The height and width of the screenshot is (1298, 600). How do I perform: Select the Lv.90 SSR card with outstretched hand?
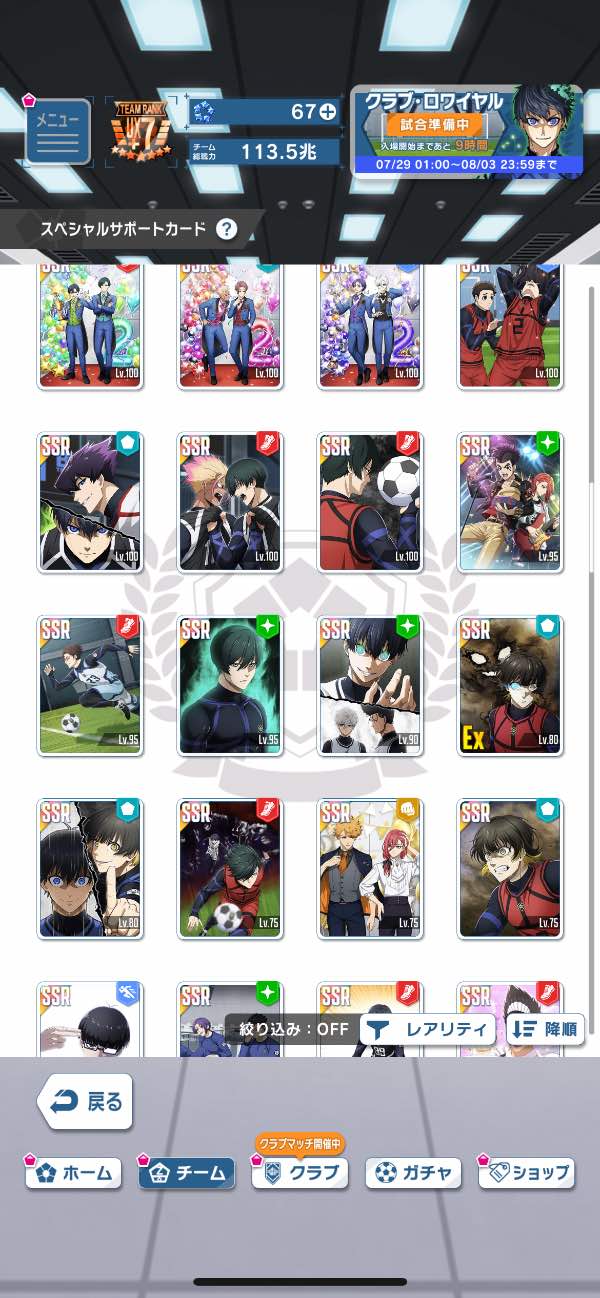coord(370,686)
